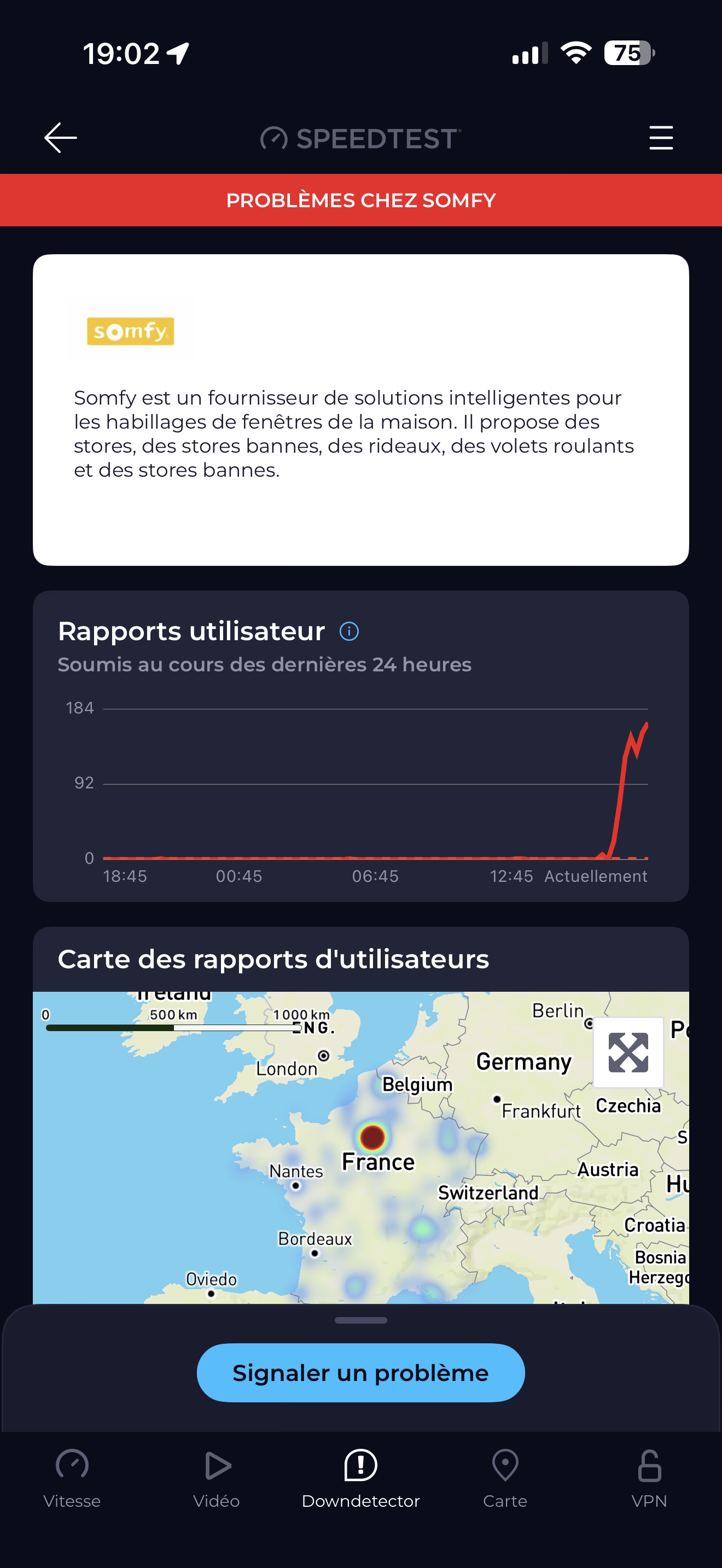Tap Signaler un problème button
Viewport: 722px width, 1568px height.
(x=360, y=1373)
